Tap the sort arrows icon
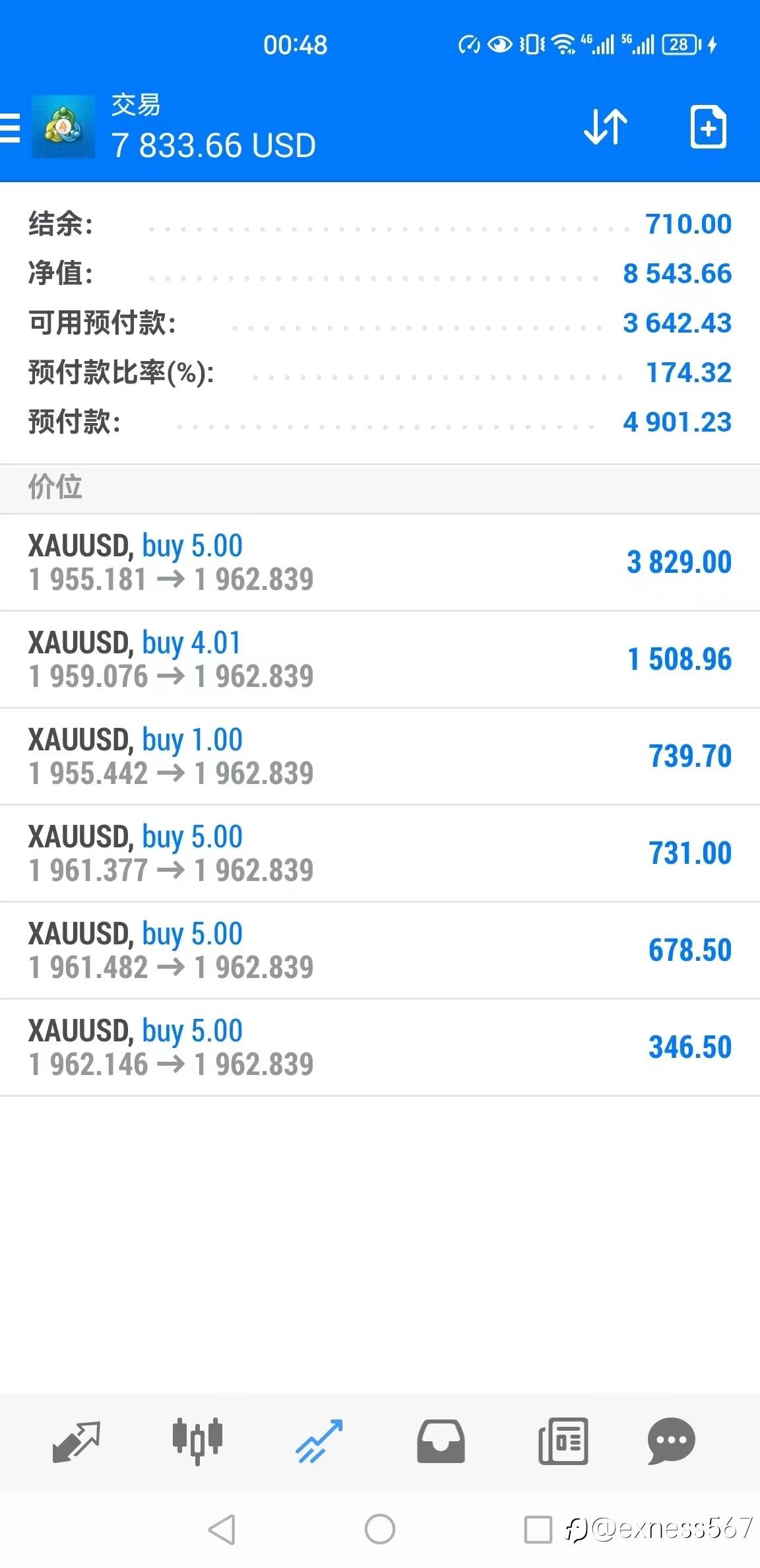 (x=606, y=127)
